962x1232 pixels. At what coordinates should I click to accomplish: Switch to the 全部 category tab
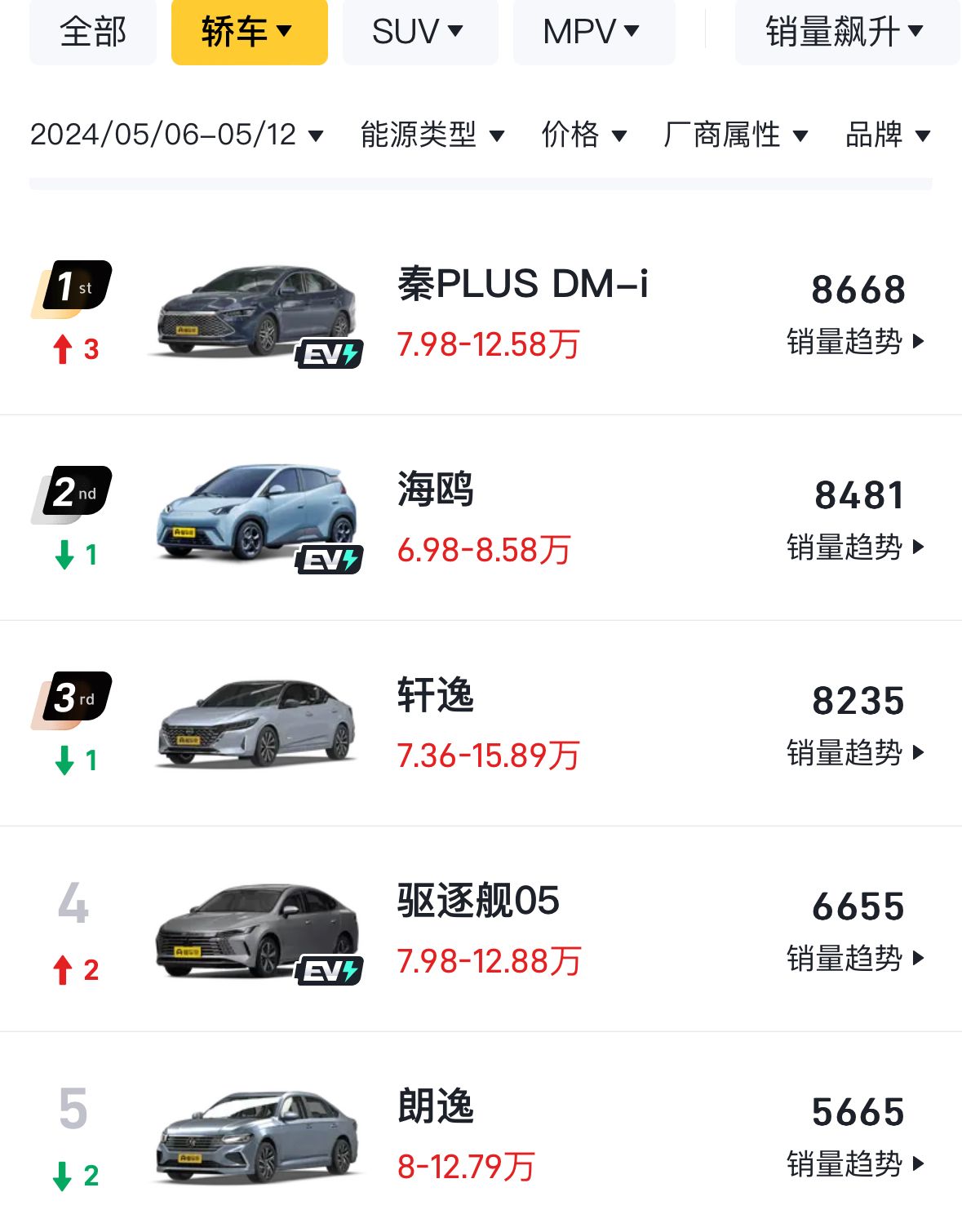click(x=92, y=33)
